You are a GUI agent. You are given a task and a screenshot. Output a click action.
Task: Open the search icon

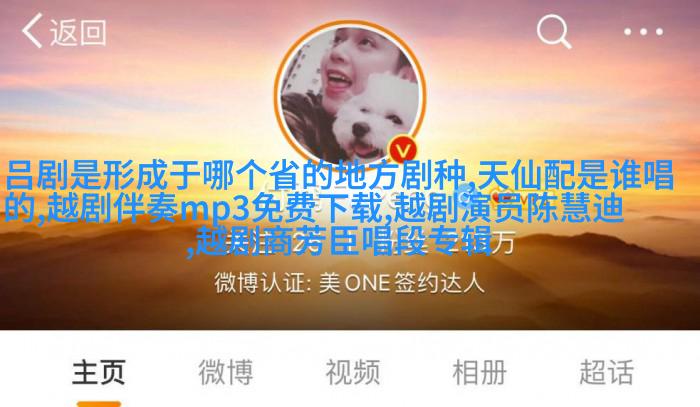coord(553,33)
